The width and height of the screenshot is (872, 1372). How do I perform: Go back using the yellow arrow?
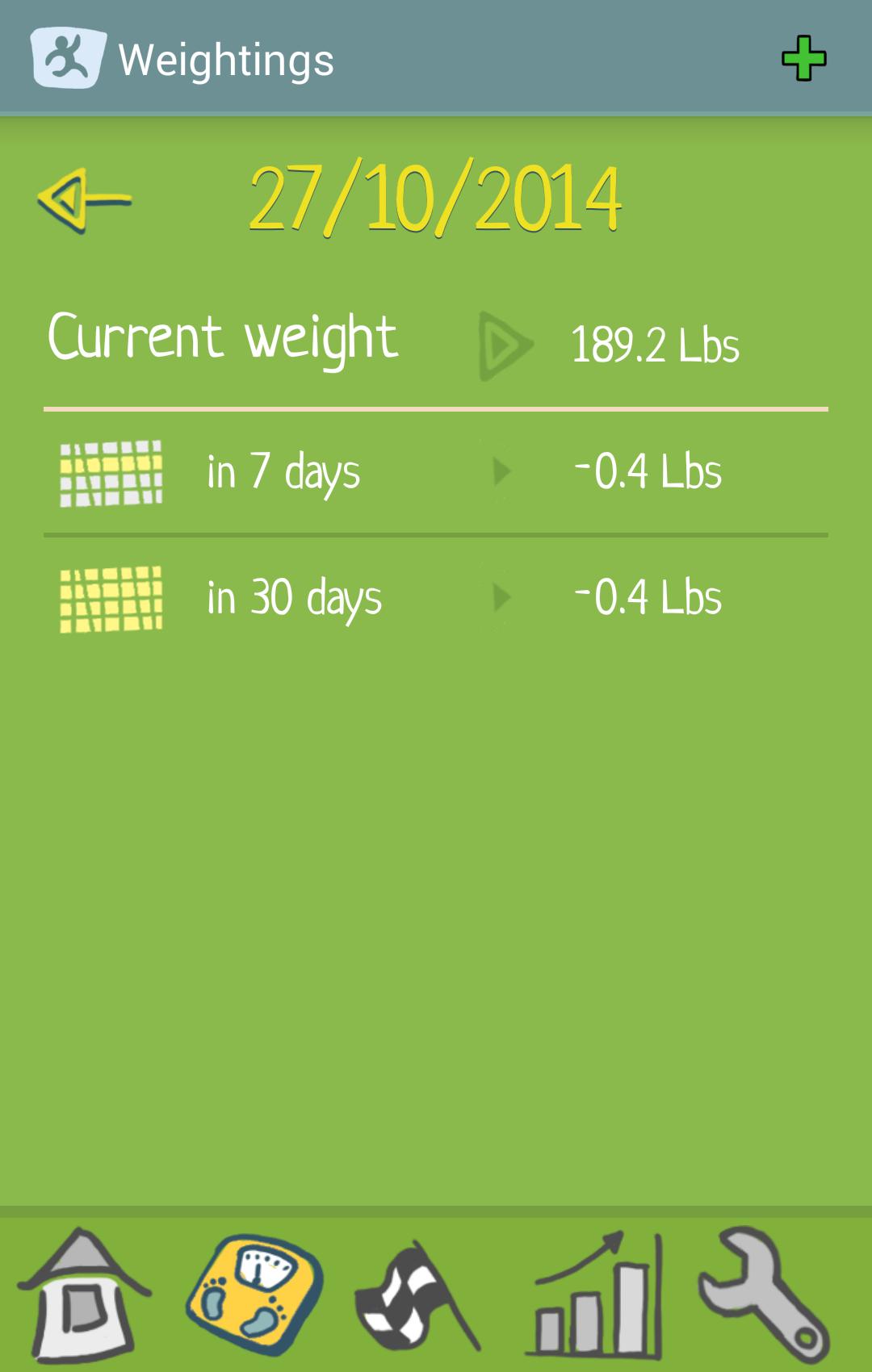[x=85, y=198]
